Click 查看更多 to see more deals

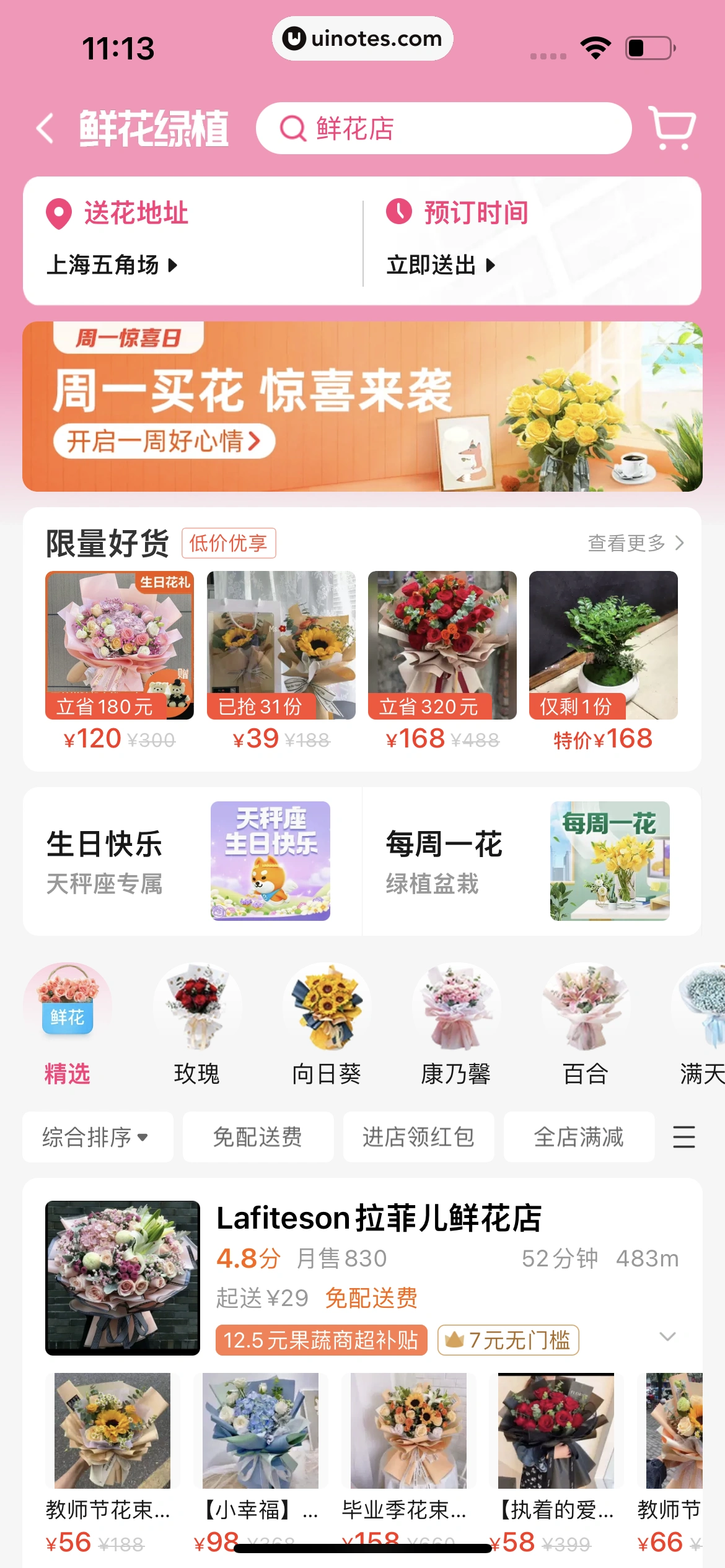[x=626, y=543]
